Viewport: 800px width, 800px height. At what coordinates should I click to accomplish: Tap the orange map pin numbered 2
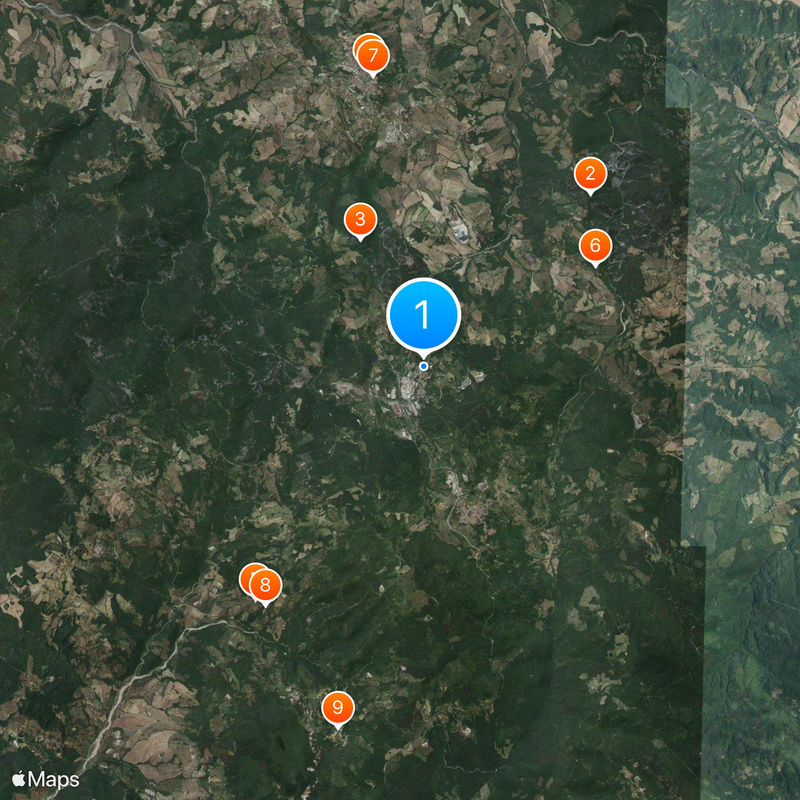tap(590, 175)
